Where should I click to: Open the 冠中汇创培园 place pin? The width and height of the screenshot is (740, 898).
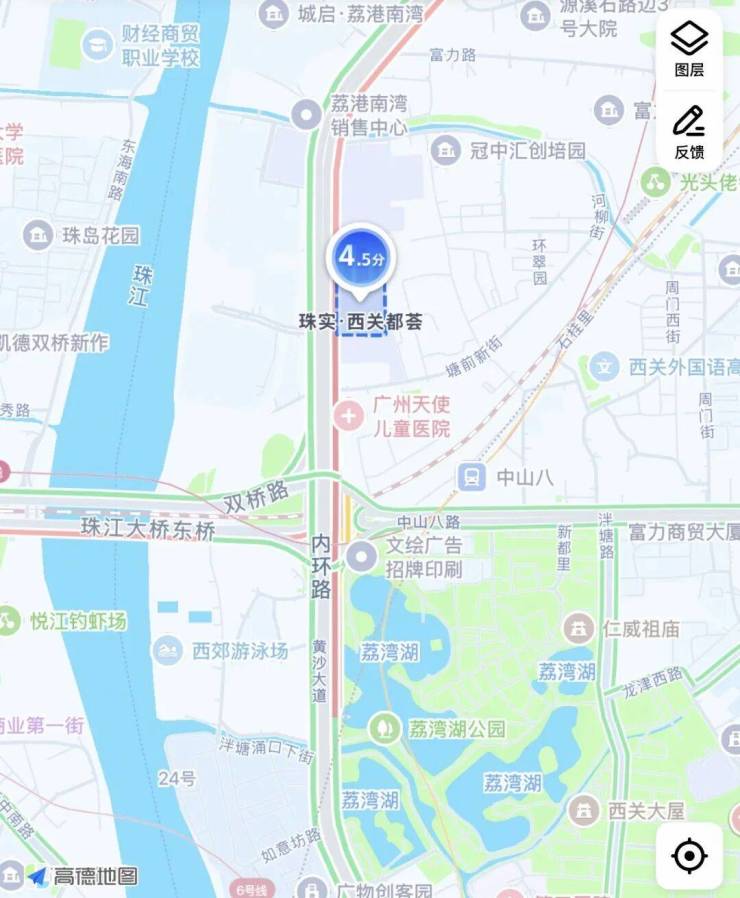445,151
